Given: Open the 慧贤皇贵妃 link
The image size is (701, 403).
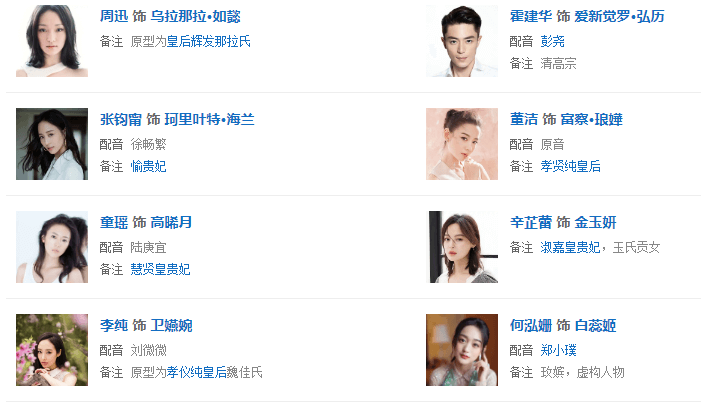Looking at the screenshot, I should (160, 269).
